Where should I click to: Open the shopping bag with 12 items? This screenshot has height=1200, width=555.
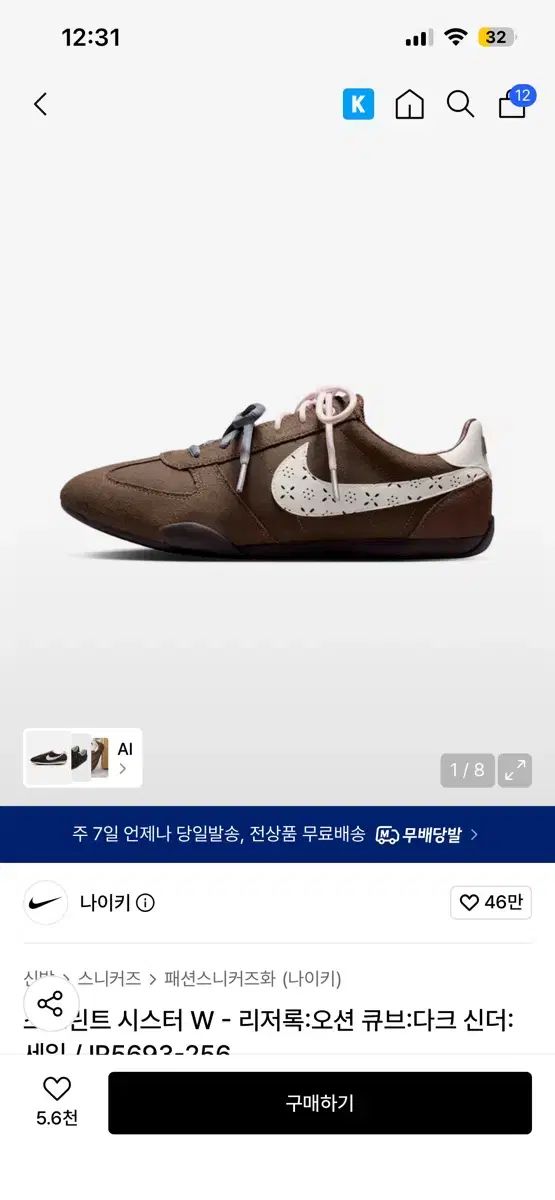tap(515, 103)
